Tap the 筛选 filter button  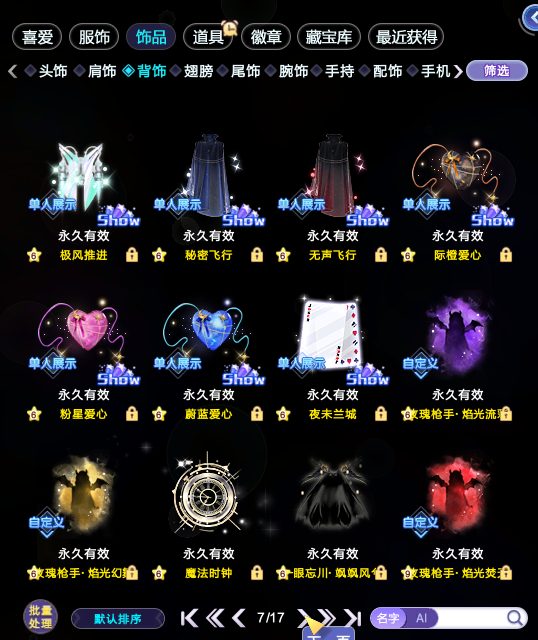pyautogui.click(x=497, y=71)
